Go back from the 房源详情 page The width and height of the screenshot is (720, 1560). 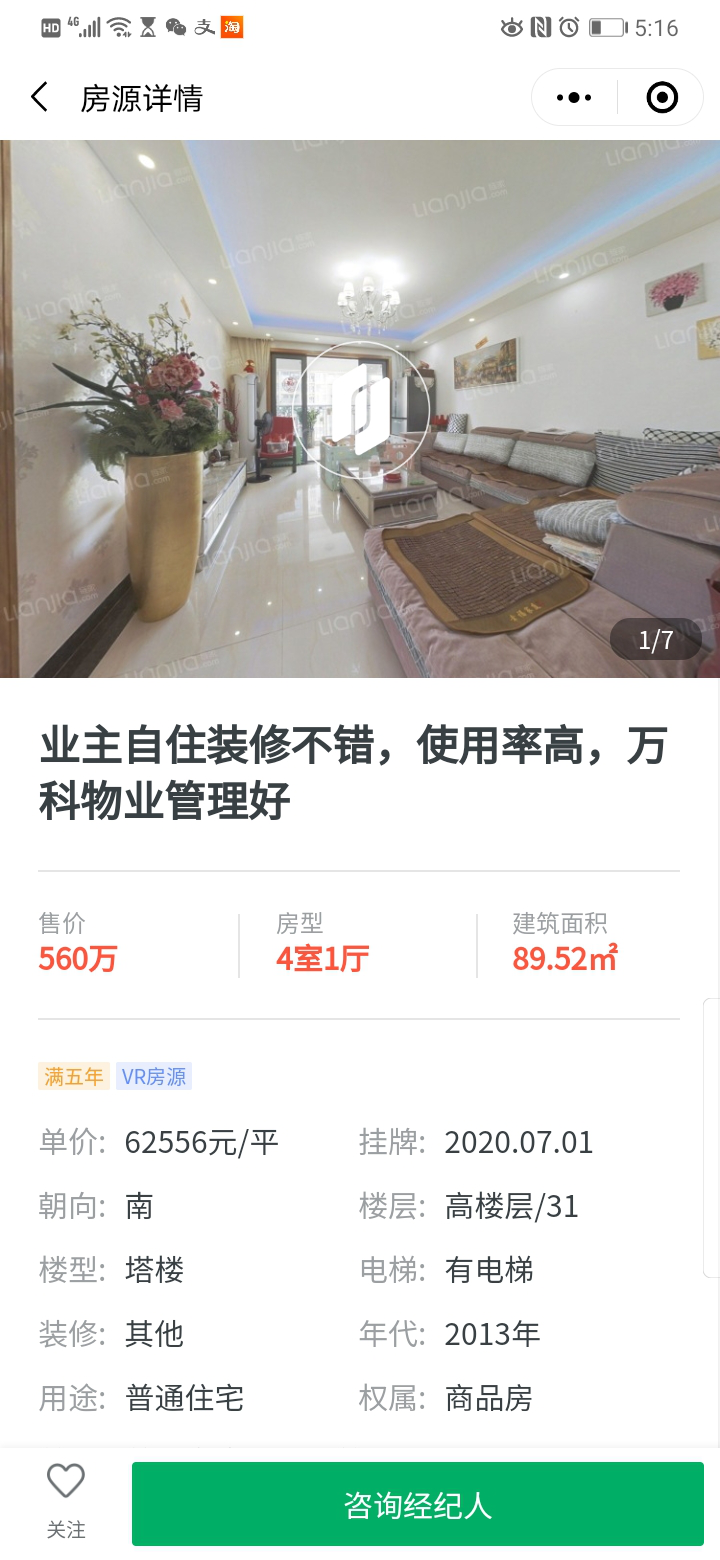click(x=40, y=98)
